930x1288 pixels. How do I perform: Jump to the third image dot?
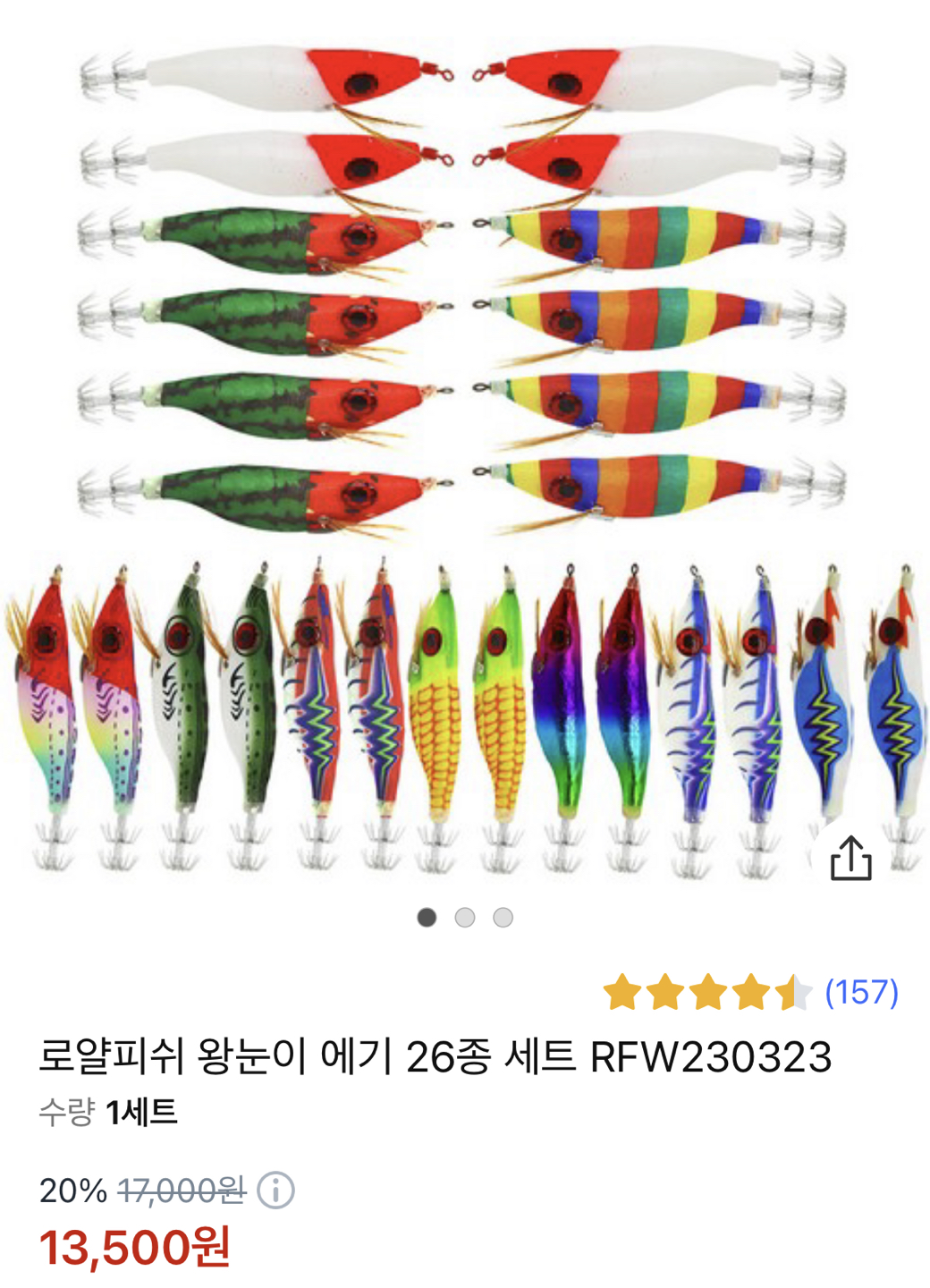pyautogui.click(x=503, y=918)
